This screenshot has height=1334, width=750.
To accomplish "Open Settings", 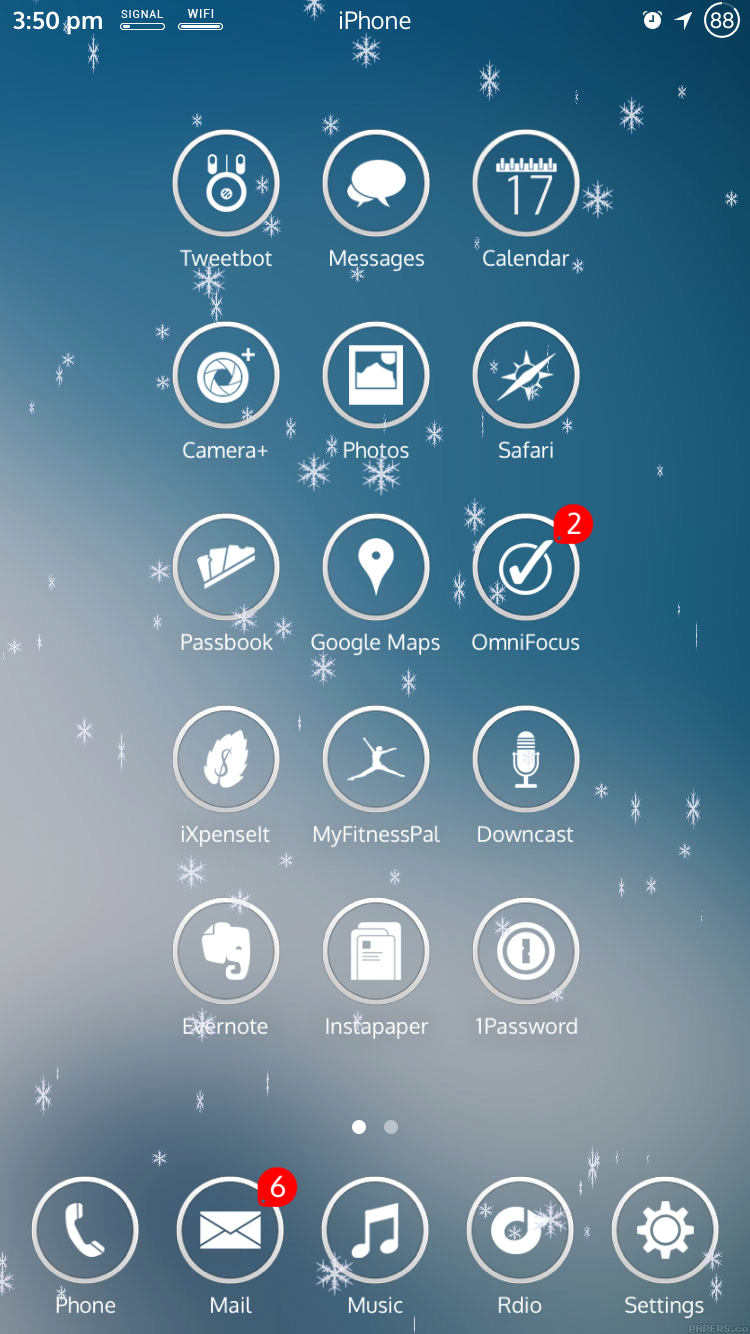I will pos(665,1230).
